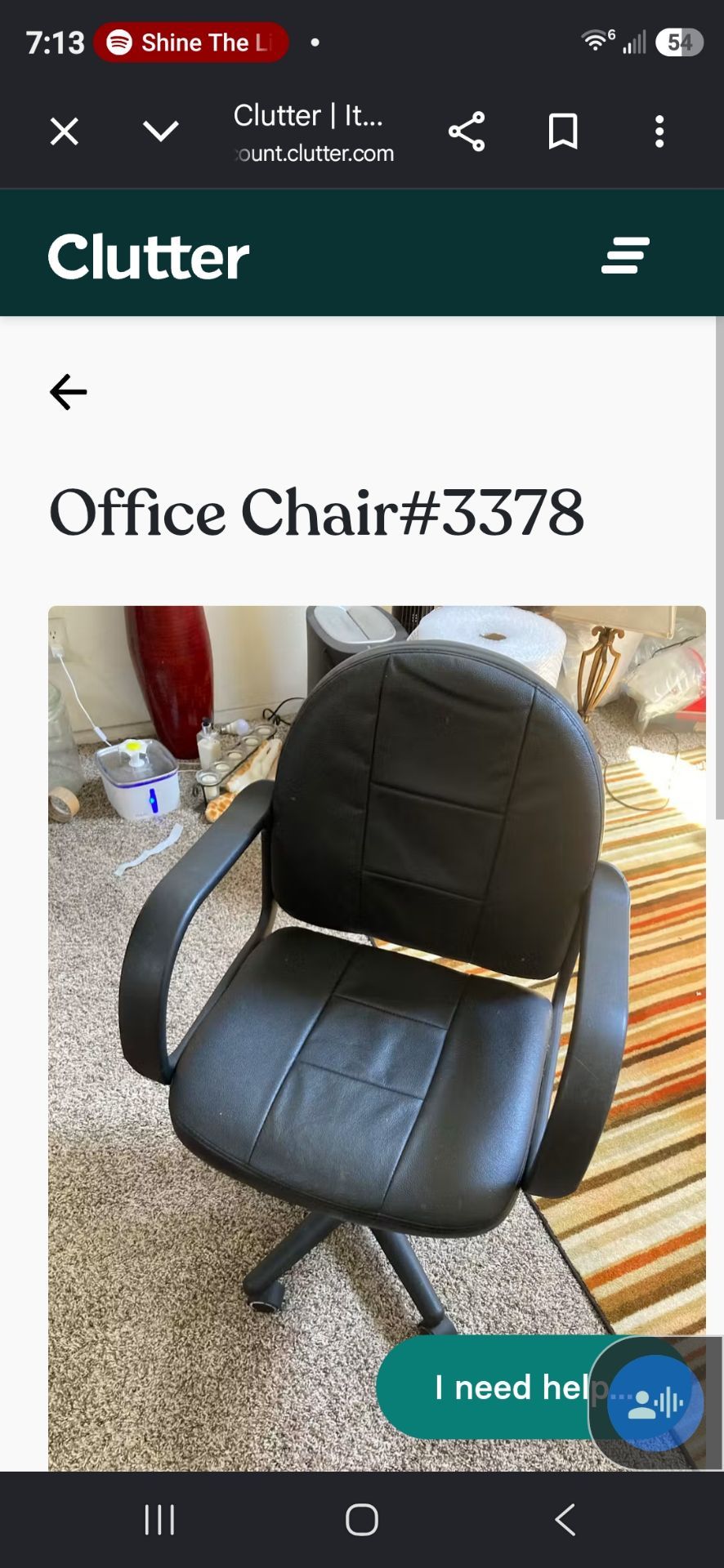
Task: Open the floating voice assistant bubble
Action: click(655, 1402)
